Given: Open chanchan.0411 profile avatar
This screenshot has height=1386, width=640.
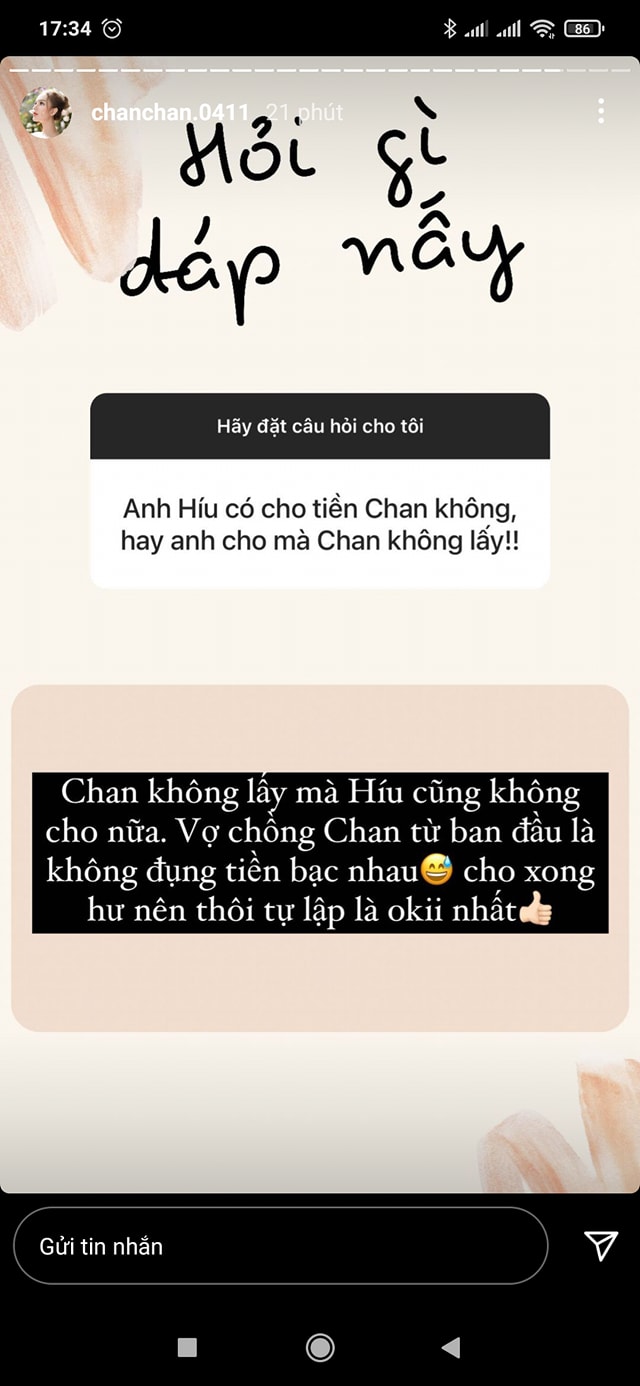Looking at the screenshot, I should (46, 112).
